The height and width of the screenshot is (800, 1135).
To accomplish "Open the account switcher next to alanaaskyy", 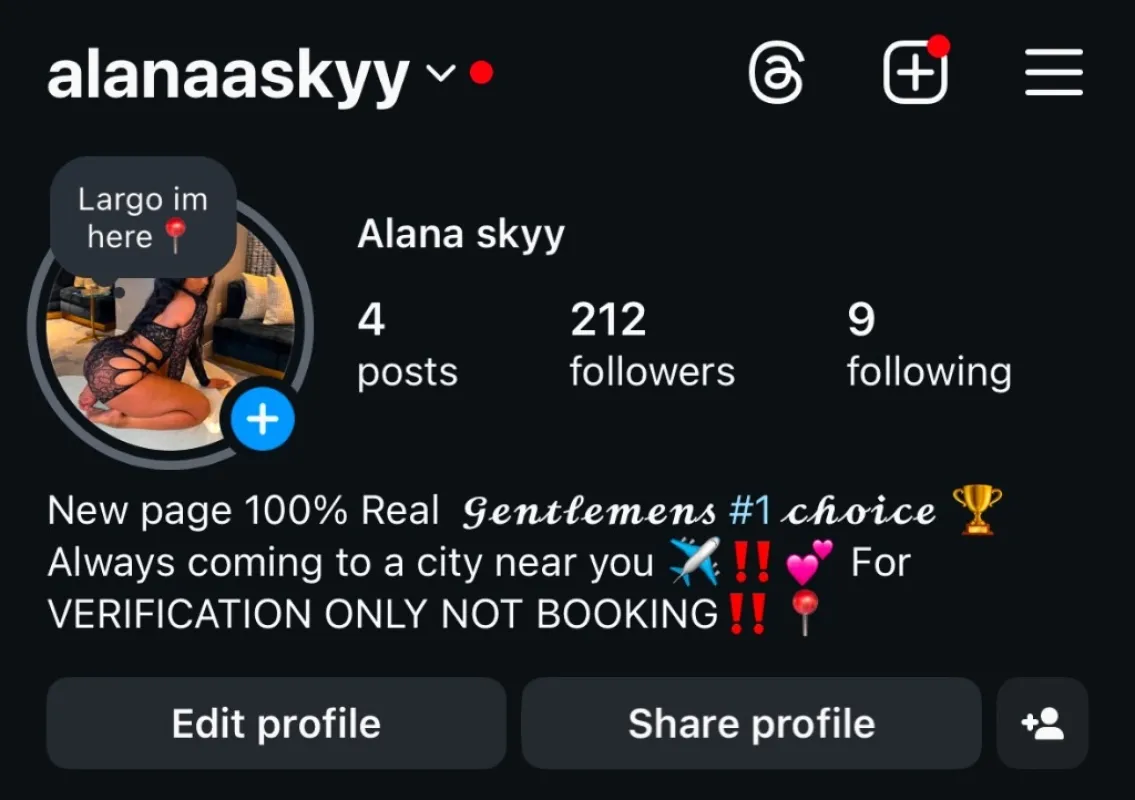I will tap(440, 73).
